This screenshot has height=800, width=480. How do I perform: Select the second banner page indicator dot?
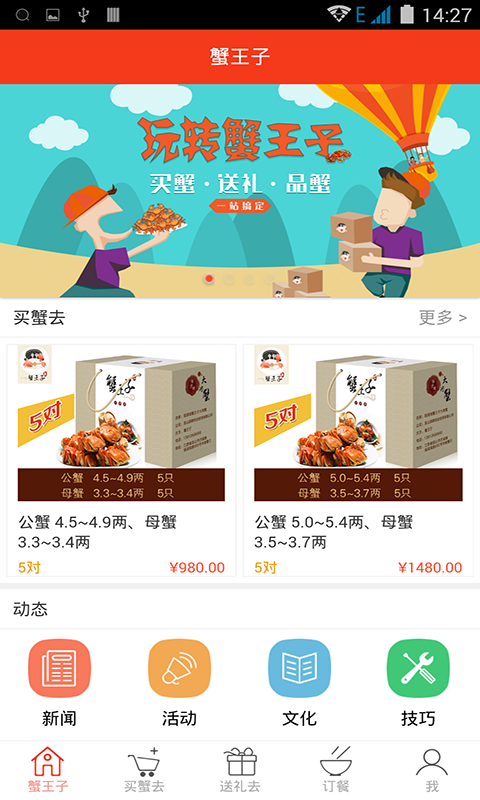[x=230, y=279]
